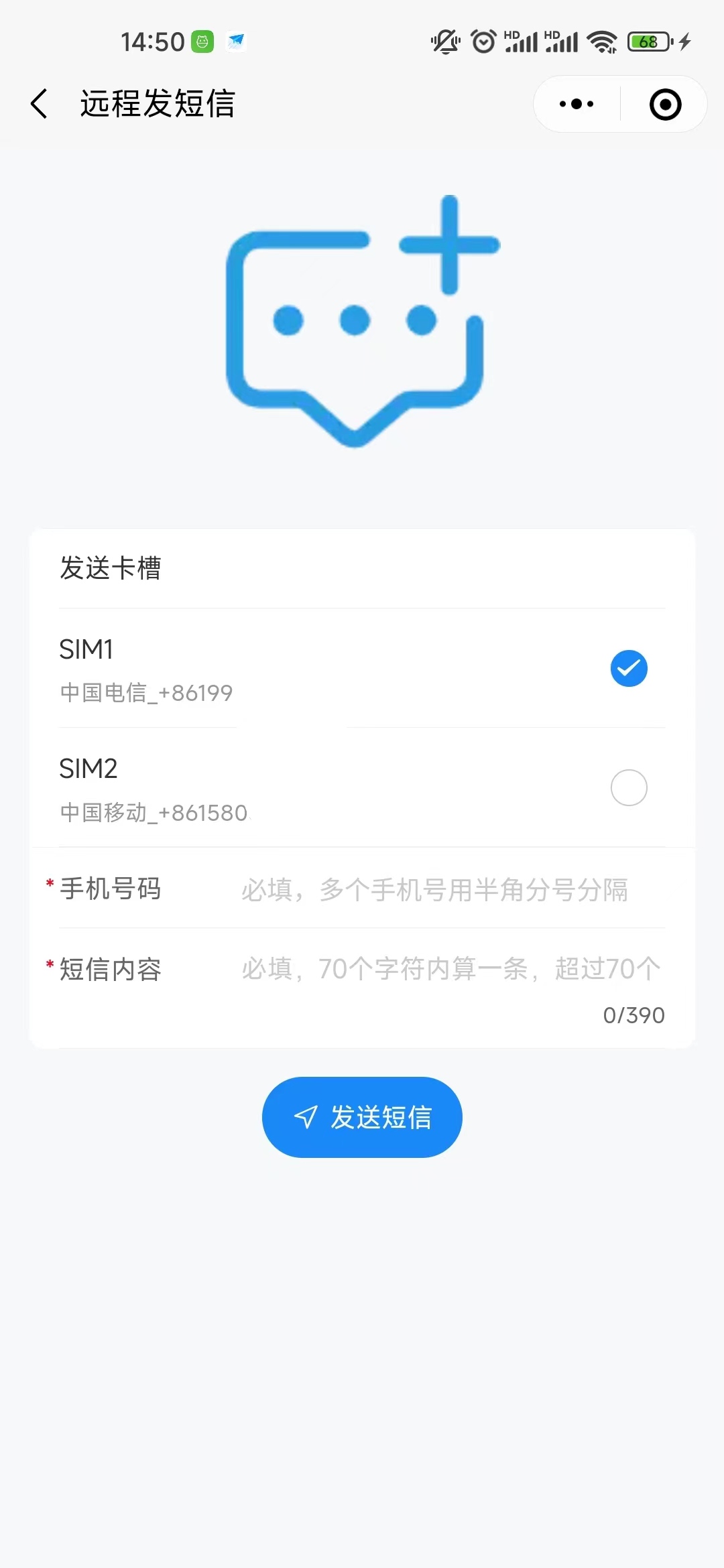The width and height of the screenshot is (724, 1568).
Task: Tap the 手机号码 phone number input field
Action: click(x=434, y=889)
